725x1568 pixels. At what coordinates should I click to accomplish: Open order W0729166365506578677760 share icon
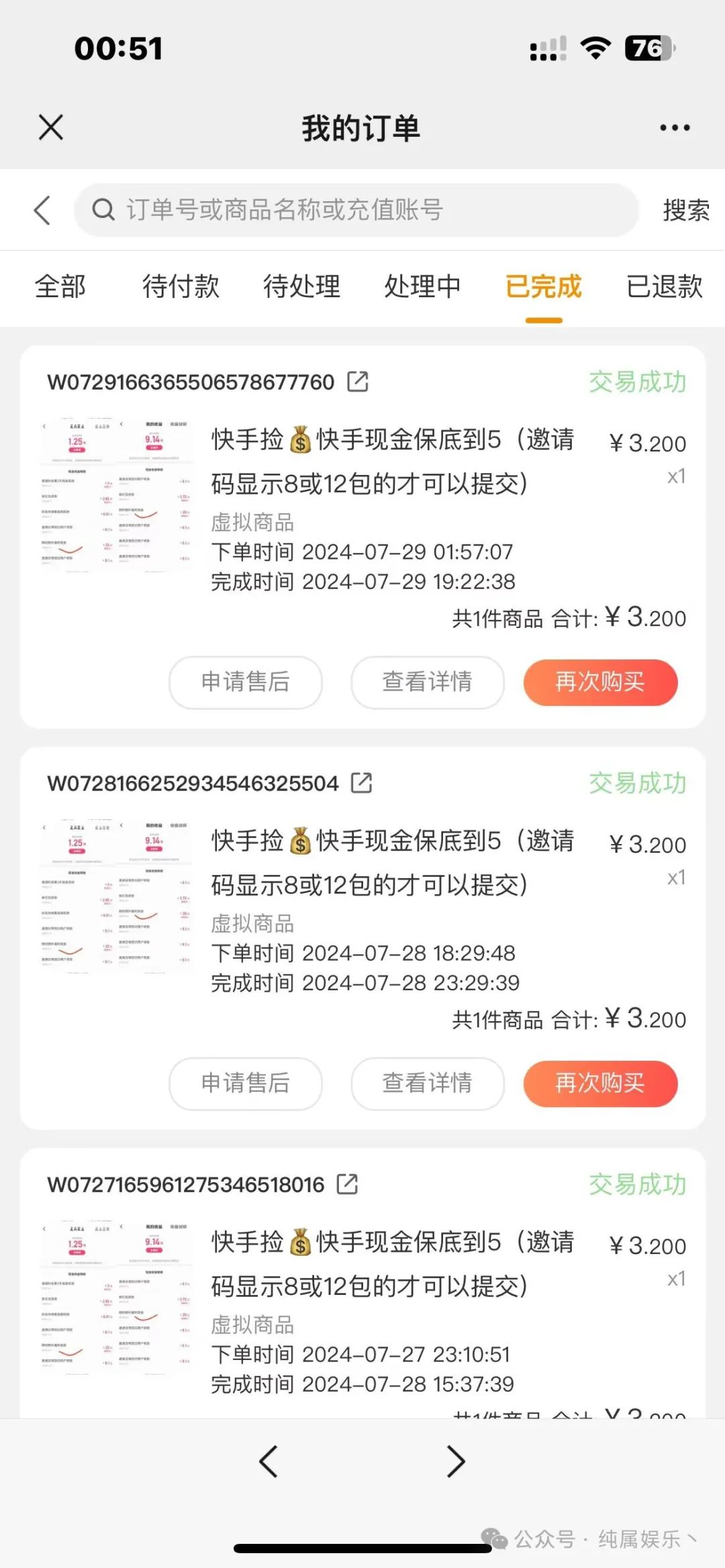pyautogui.click(x=358, y=382)
